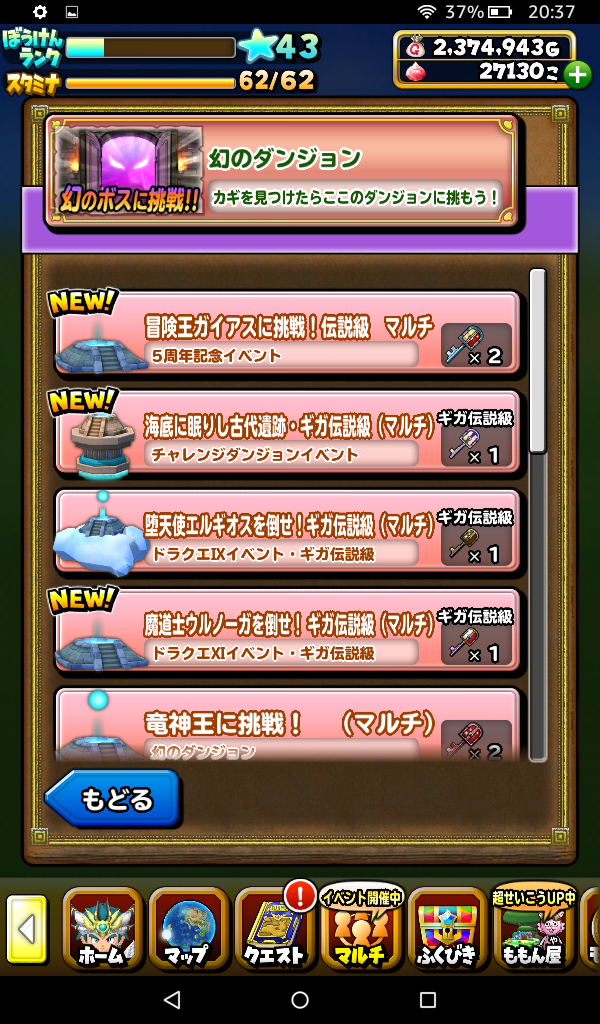Go back with the もどる button
Image resolution: width=600 pixels, height=1024 pixels.
coord(113,798)
